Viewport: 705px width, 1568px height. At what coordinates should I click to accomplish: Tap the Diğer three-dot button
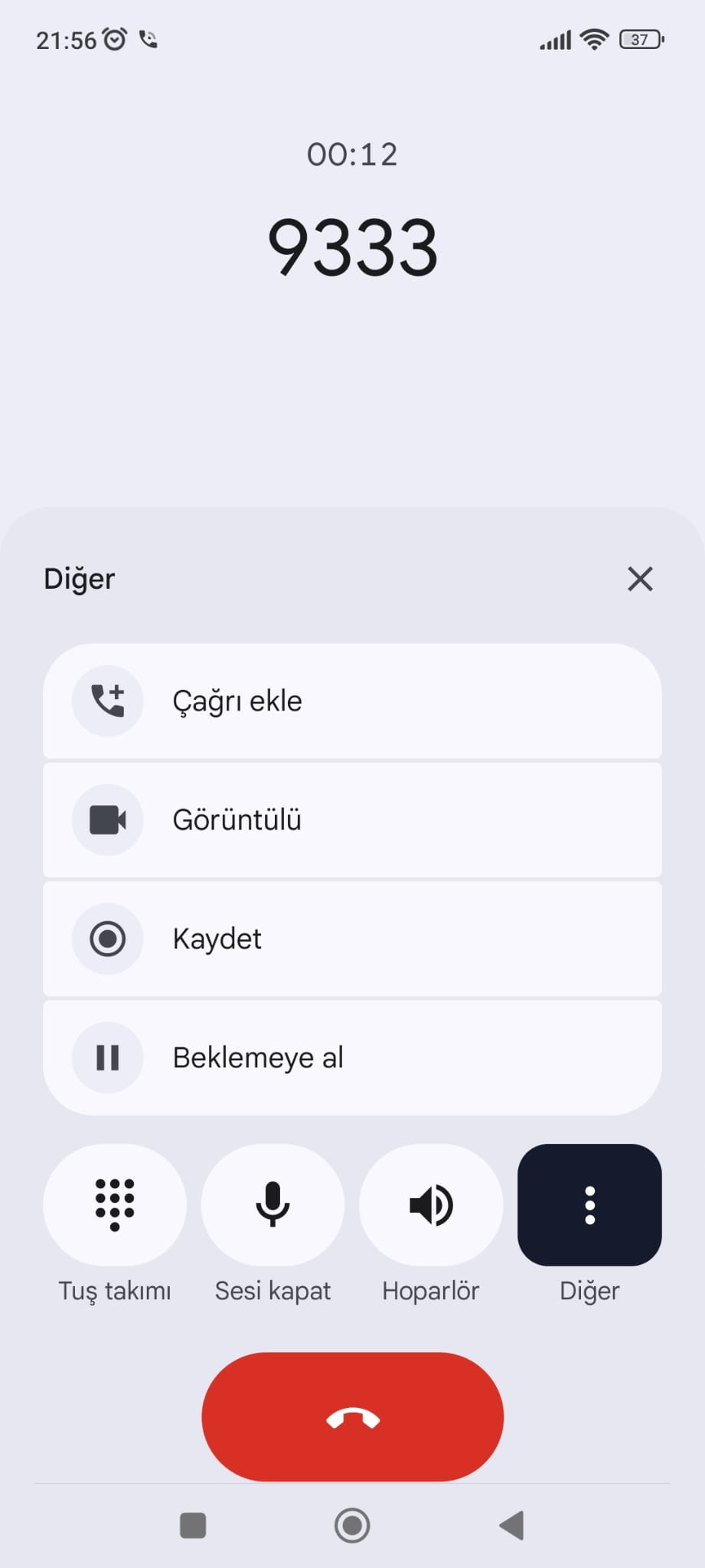coord(589,1204)
